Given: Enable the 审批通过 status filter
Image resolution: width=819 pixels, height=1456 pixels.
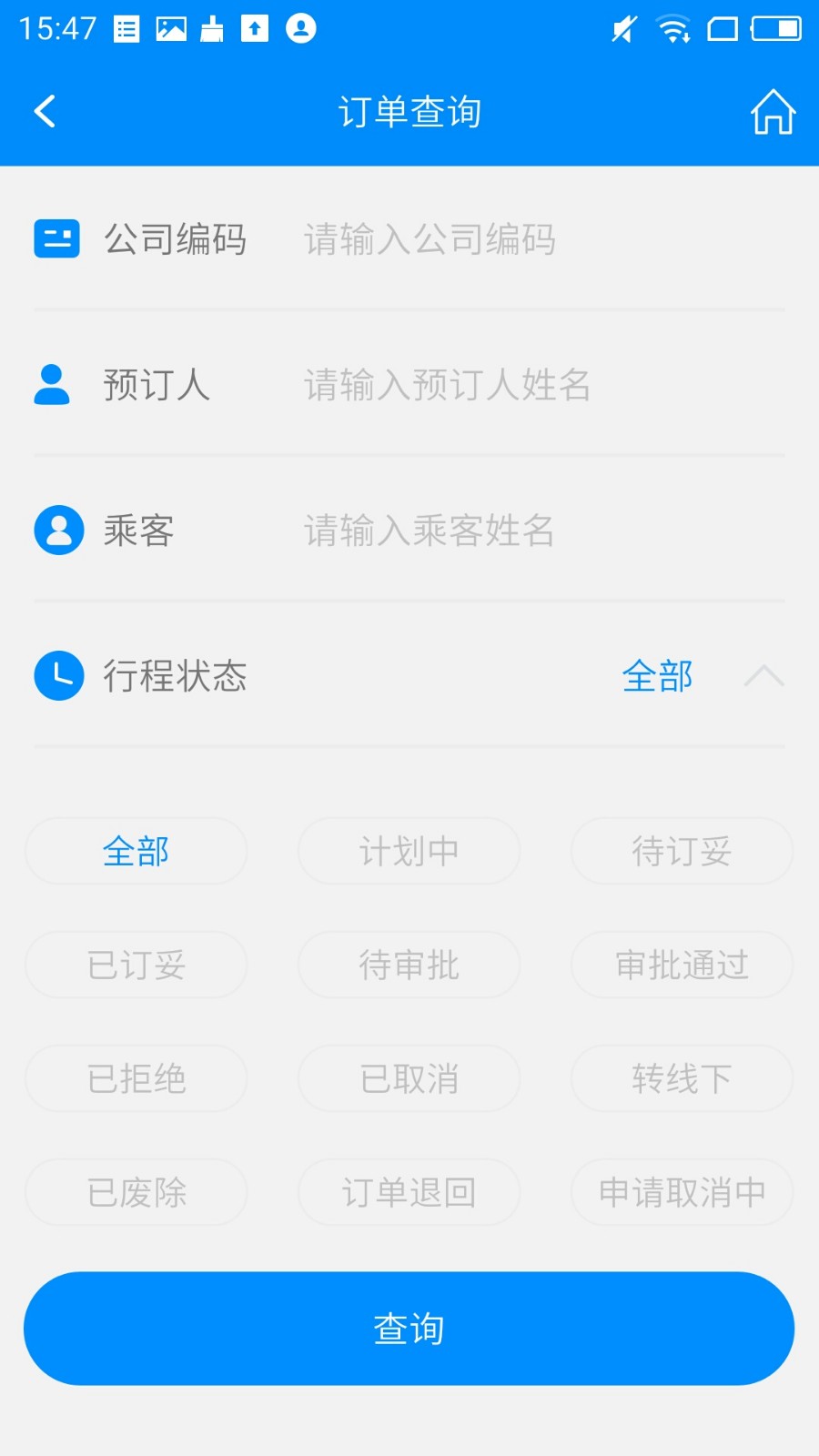Looking at the screenshot, I should click(682, 965).
